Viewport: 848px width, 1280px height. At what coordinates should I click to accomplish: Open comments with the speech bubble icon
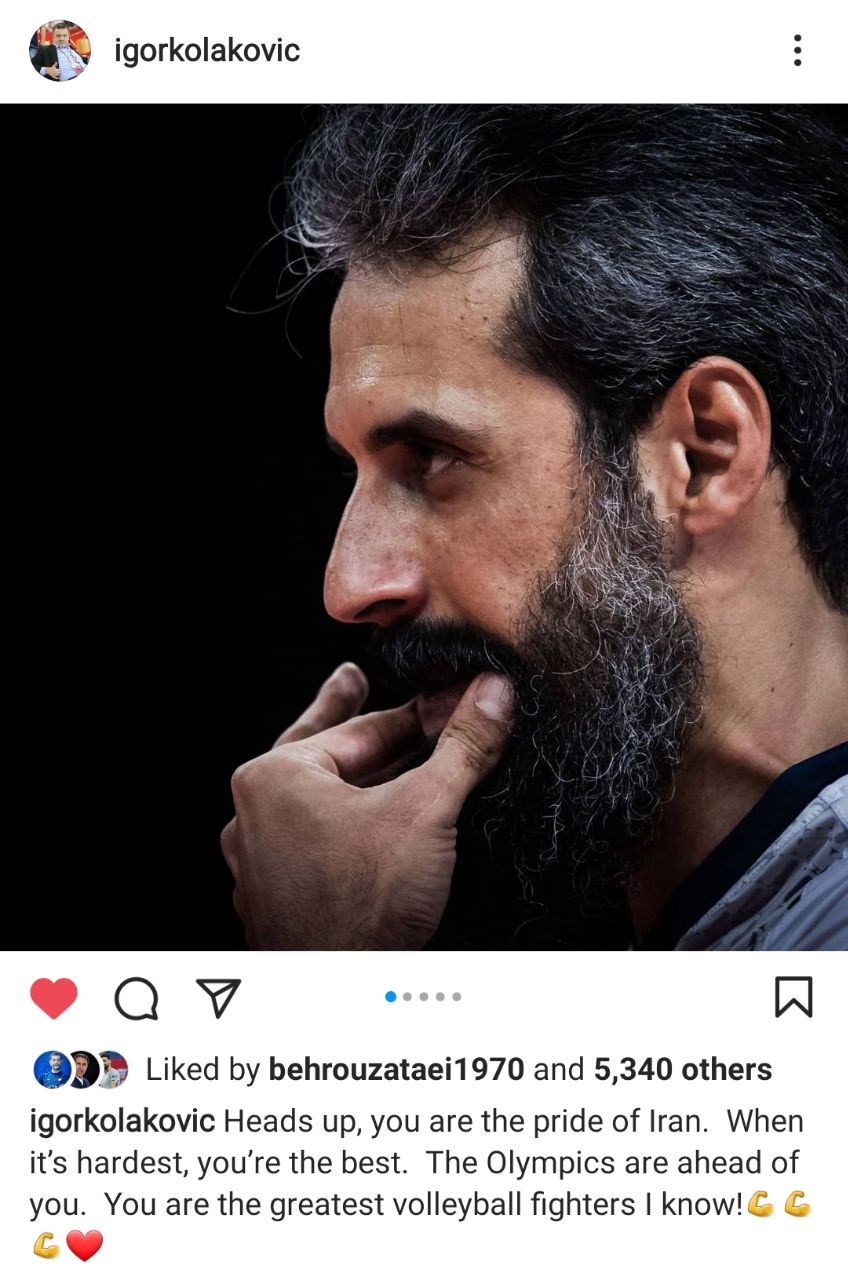tap(136, 997)
